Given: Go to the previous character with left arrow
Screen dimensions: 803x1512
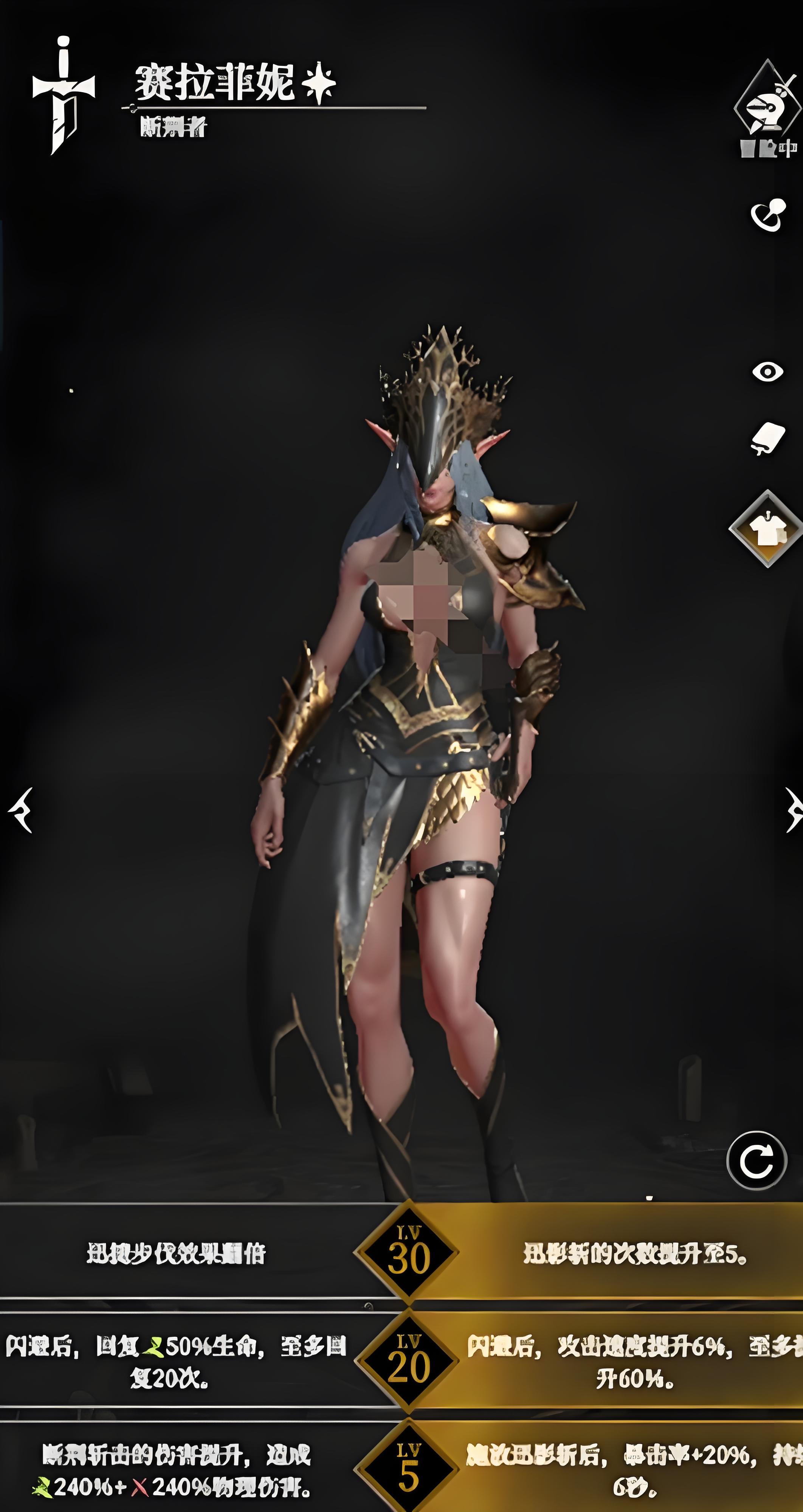Looking at the screenshot, I should (x=21, y=810).
